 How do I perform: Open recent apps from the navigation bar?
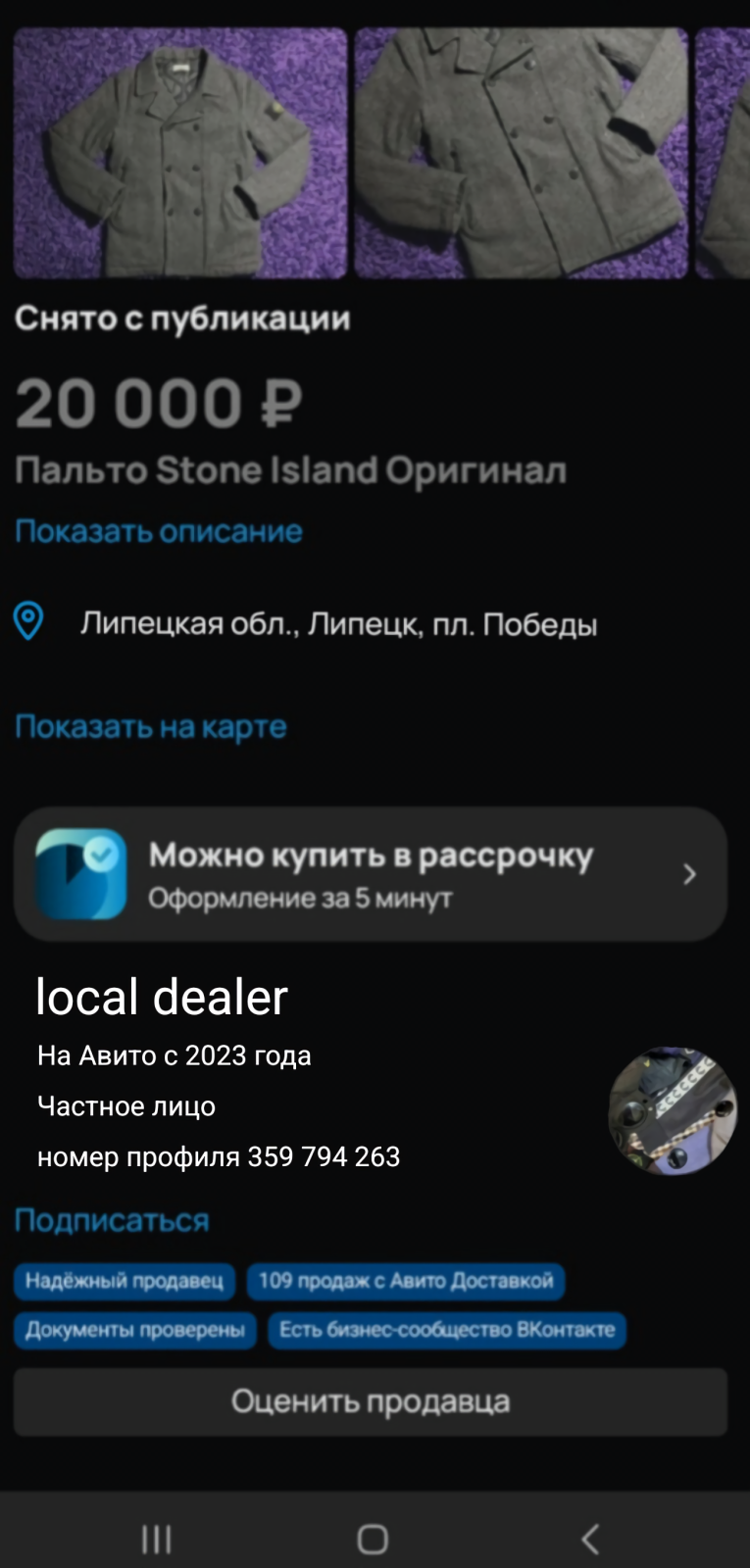157,1539
